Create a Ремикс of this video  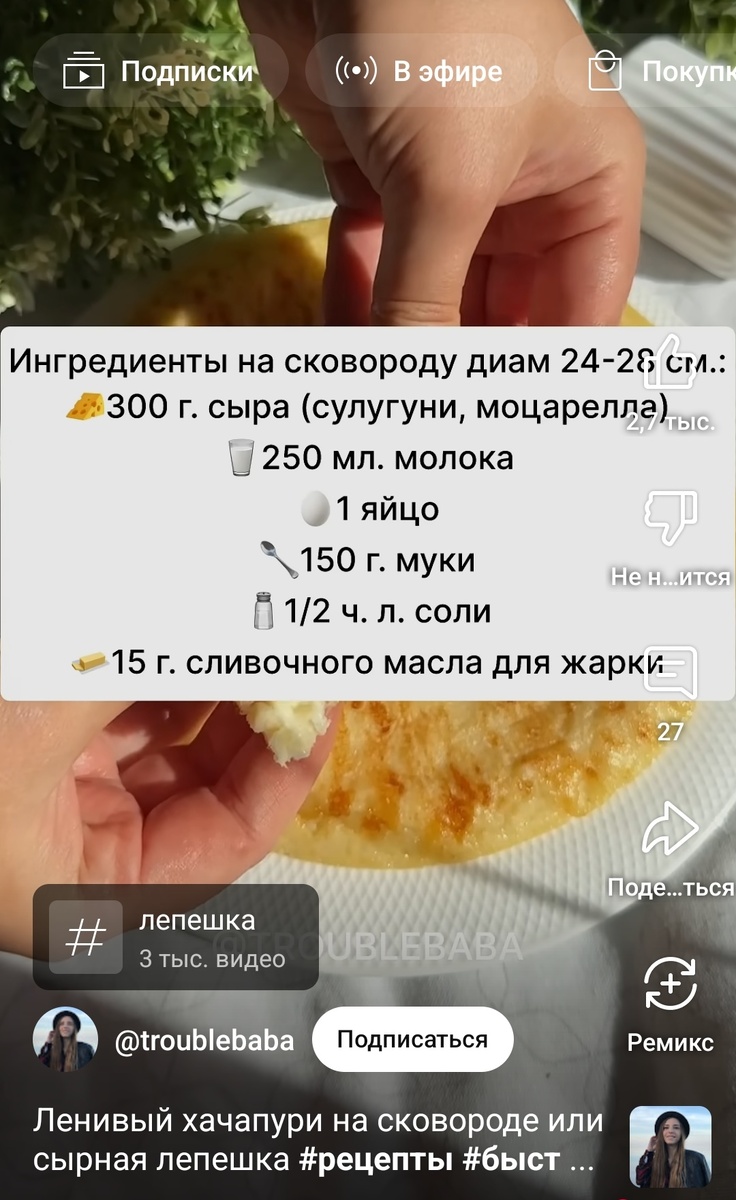[671, 985]
